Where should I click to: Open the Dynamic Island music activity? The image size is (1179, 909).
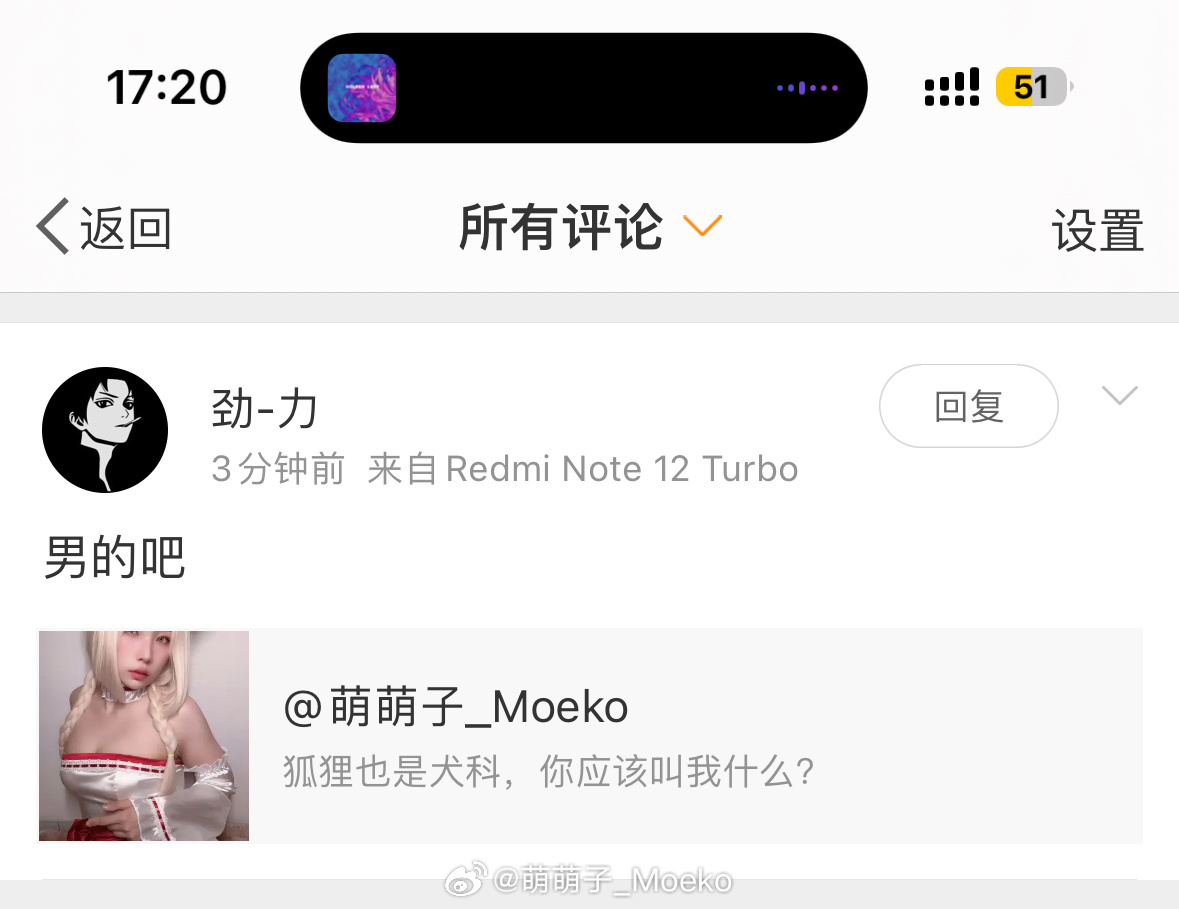583,88
